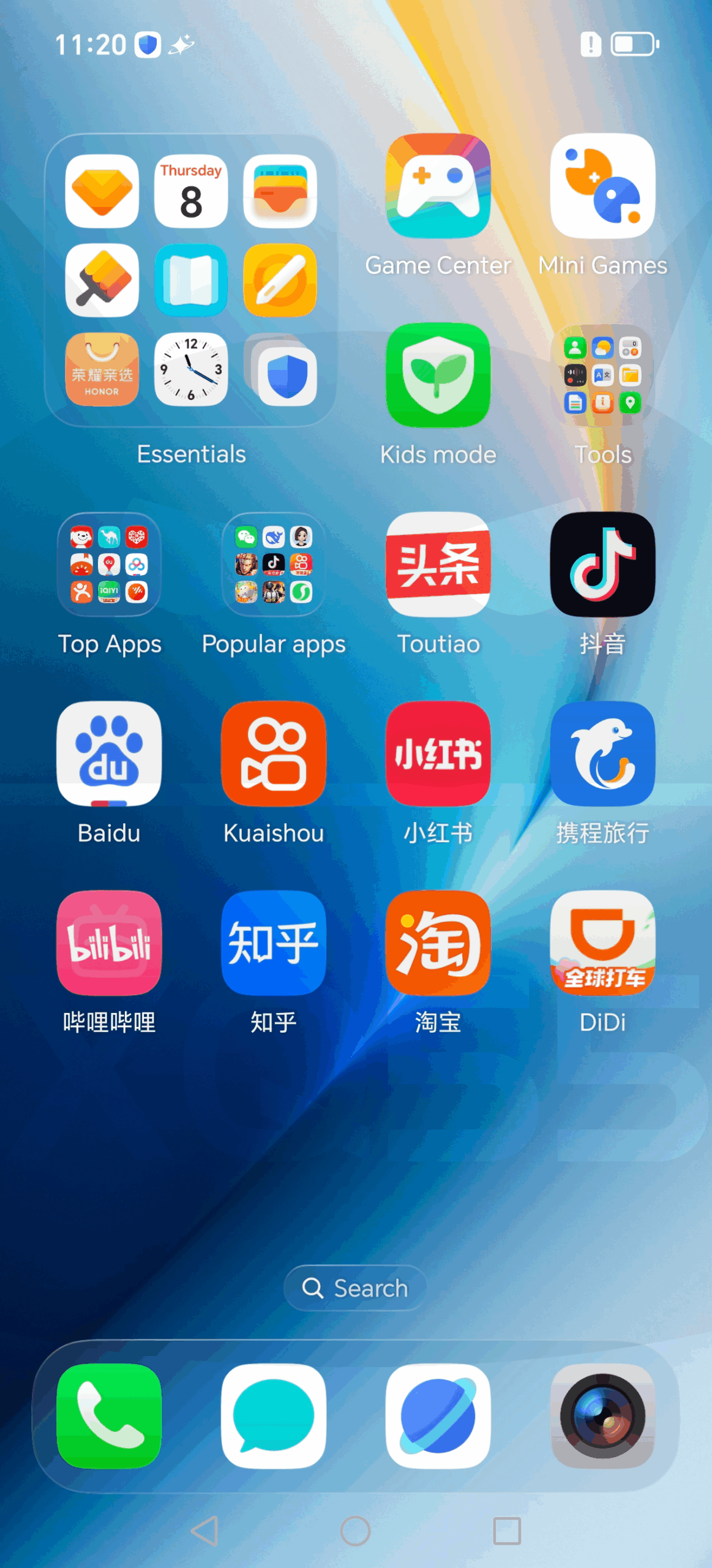Open the 抖音 app
Viewport: 712px width, 1568px height.
tap(602, 565)
